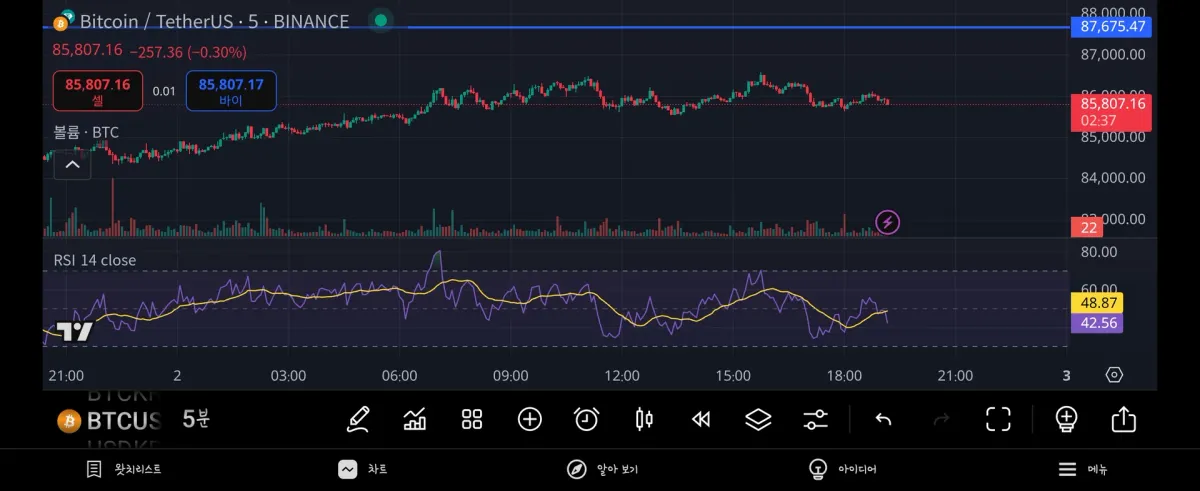Screen dimensions: 1200x491
Task: Open the 메뉴 tab
Action: coord(1083,469)
